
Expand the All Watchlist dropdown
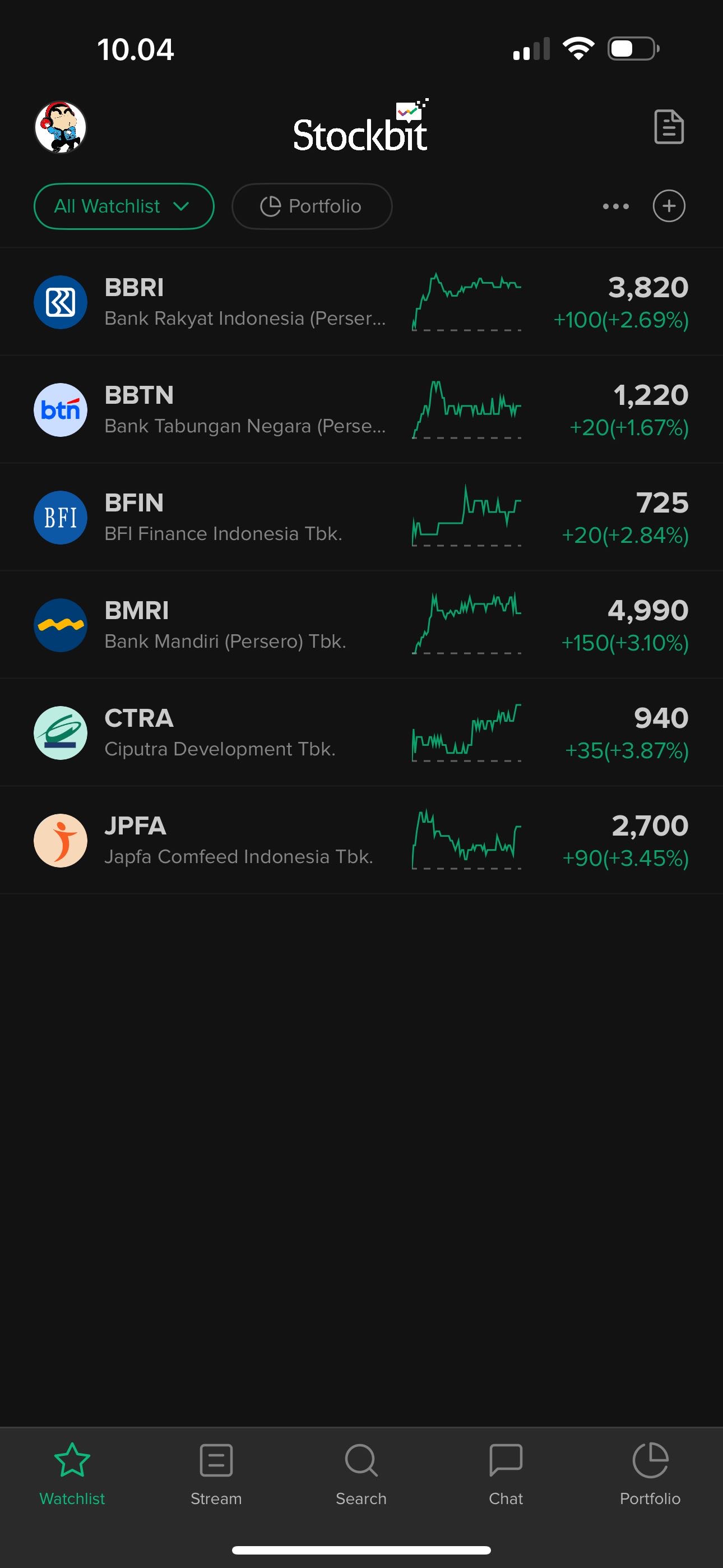(123, 206)
